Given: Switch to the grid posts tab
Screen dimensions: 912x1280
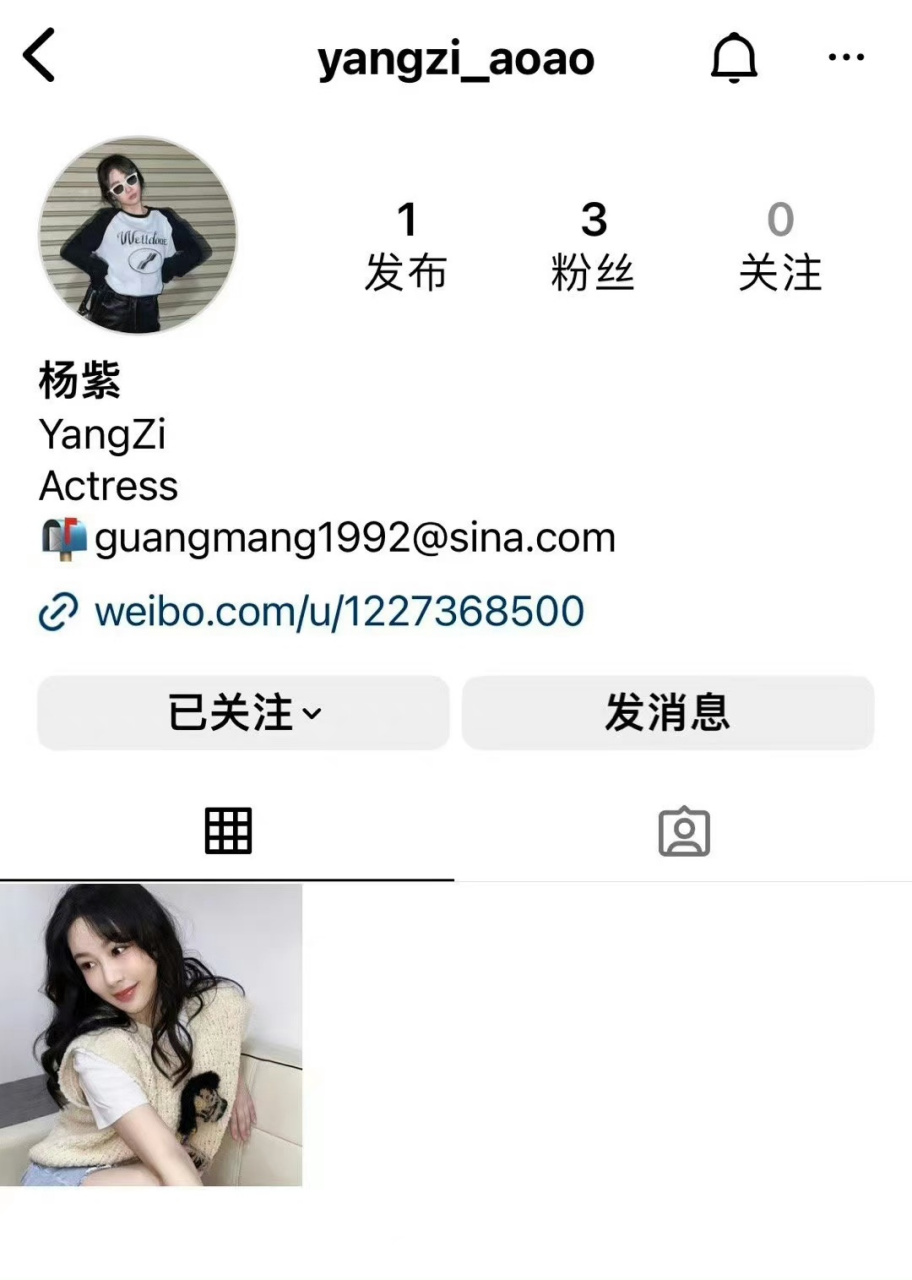Looking at the screenshot, I should point(228,830).
